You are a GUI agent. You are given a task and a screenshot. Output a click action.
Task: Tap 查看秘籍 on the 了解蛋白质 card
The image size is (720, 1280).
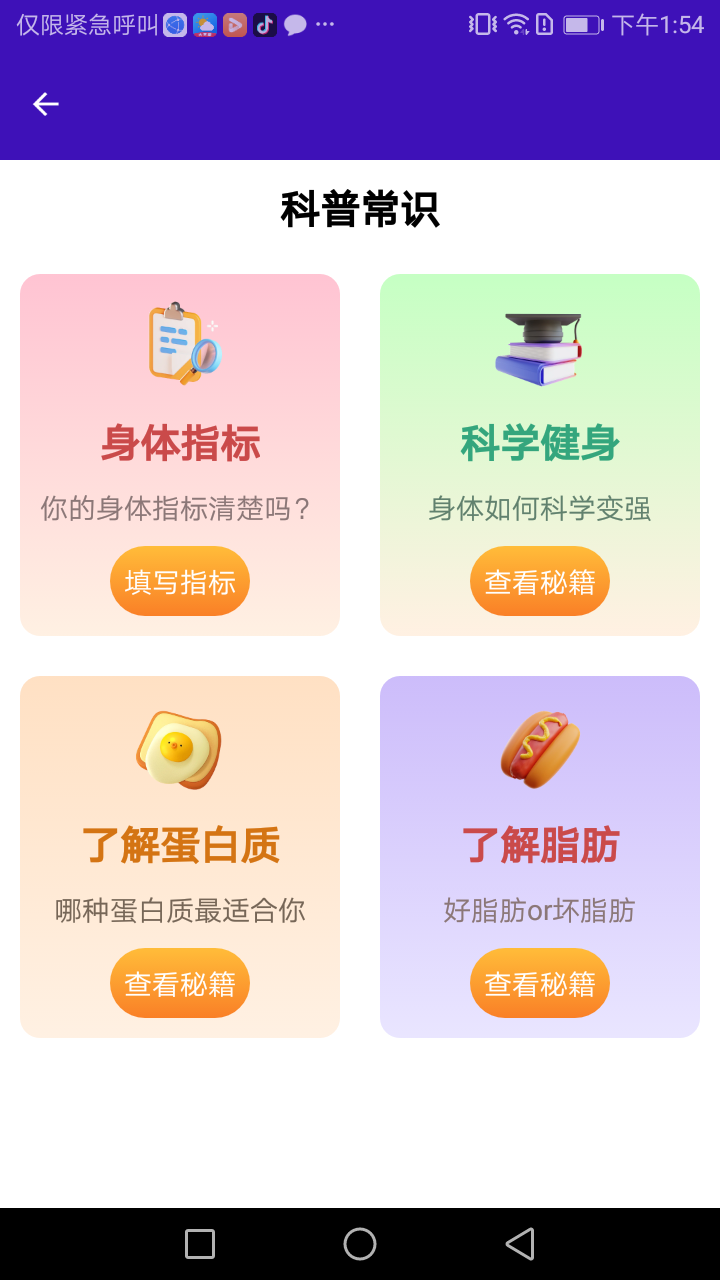[180, 983]
